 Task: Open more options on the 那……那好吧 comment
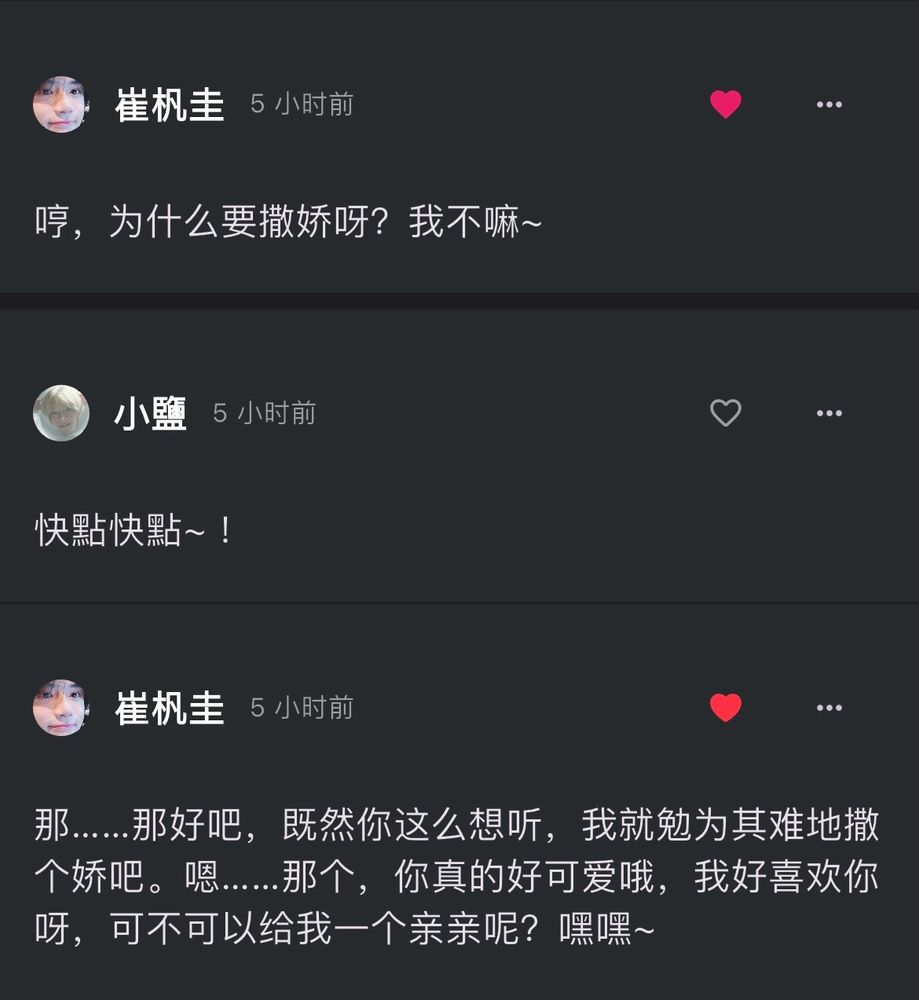829,708
